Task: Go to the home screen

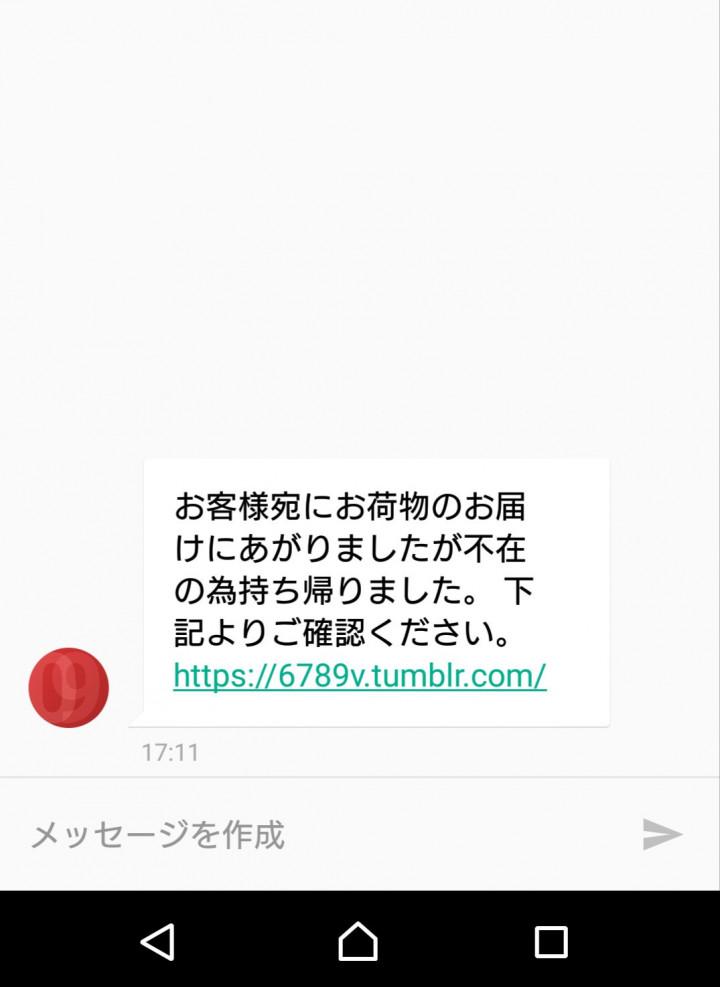Action: tap(359, 941)
